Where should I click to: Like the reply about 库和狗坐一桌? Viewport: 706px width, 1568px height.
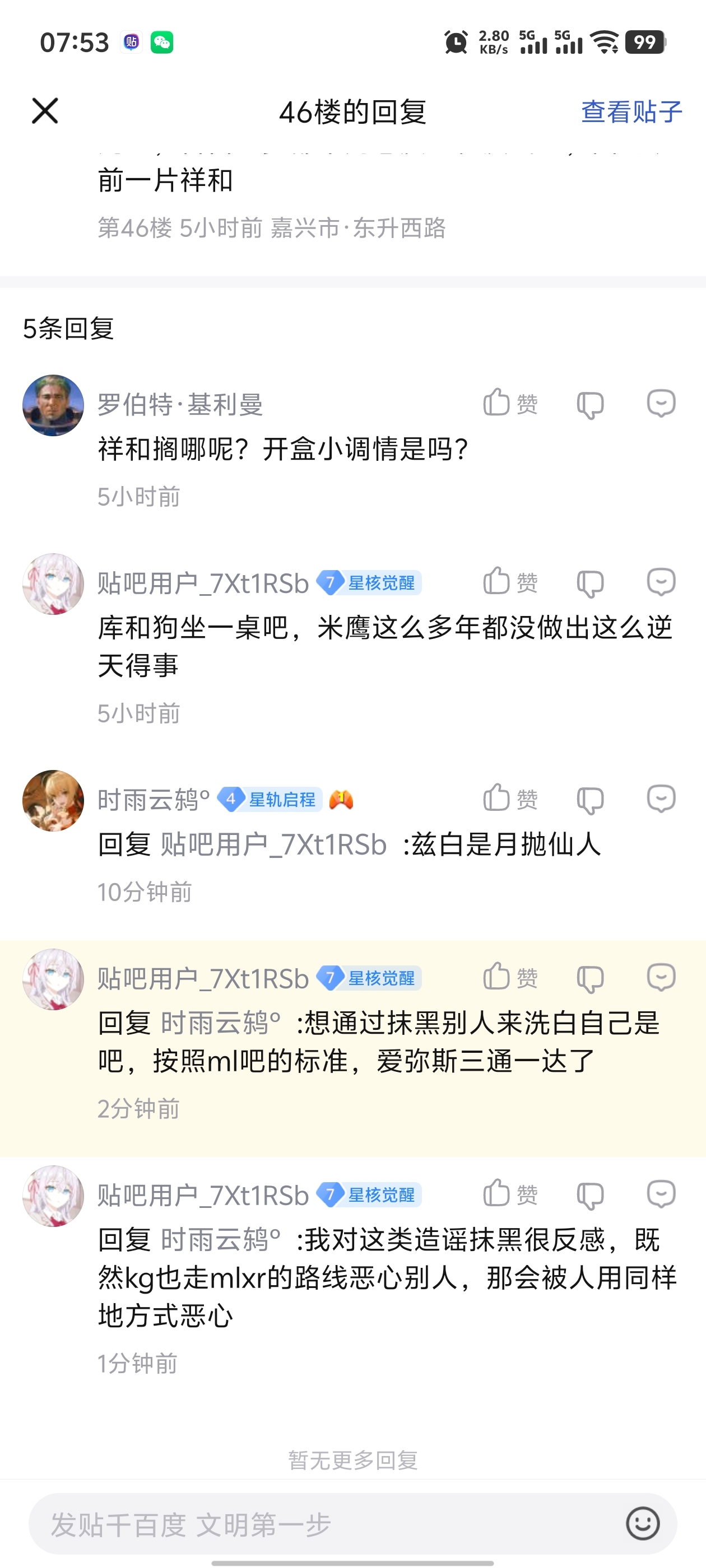pos(510,582)
